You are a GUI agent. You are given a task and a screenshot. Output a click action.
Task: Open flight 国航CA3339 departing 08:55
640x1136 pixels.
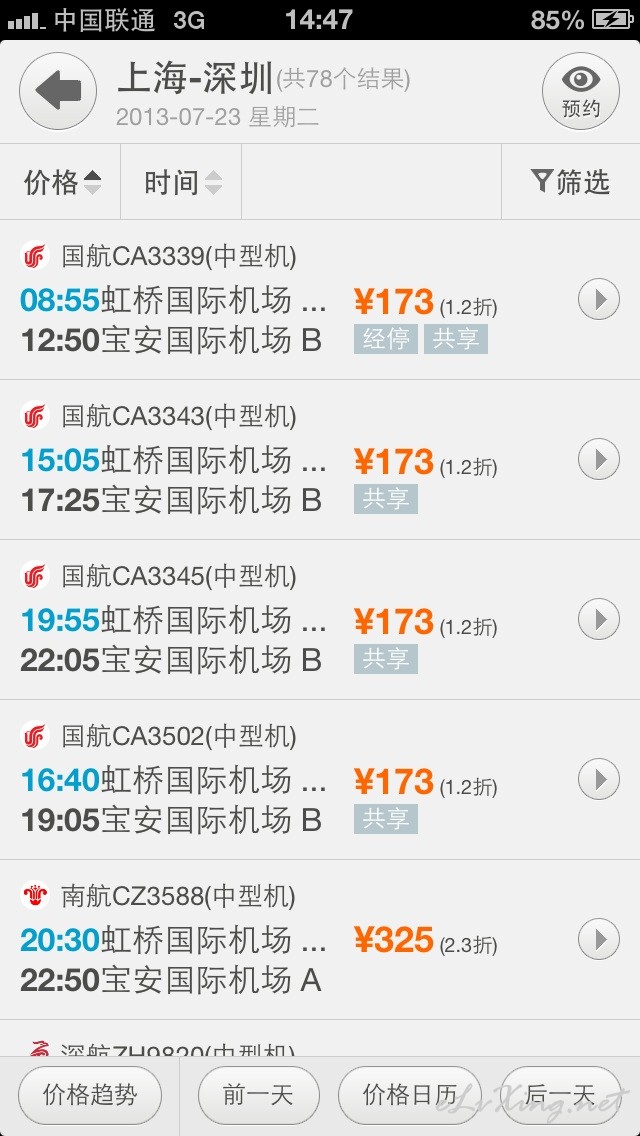tap(320, 300)
